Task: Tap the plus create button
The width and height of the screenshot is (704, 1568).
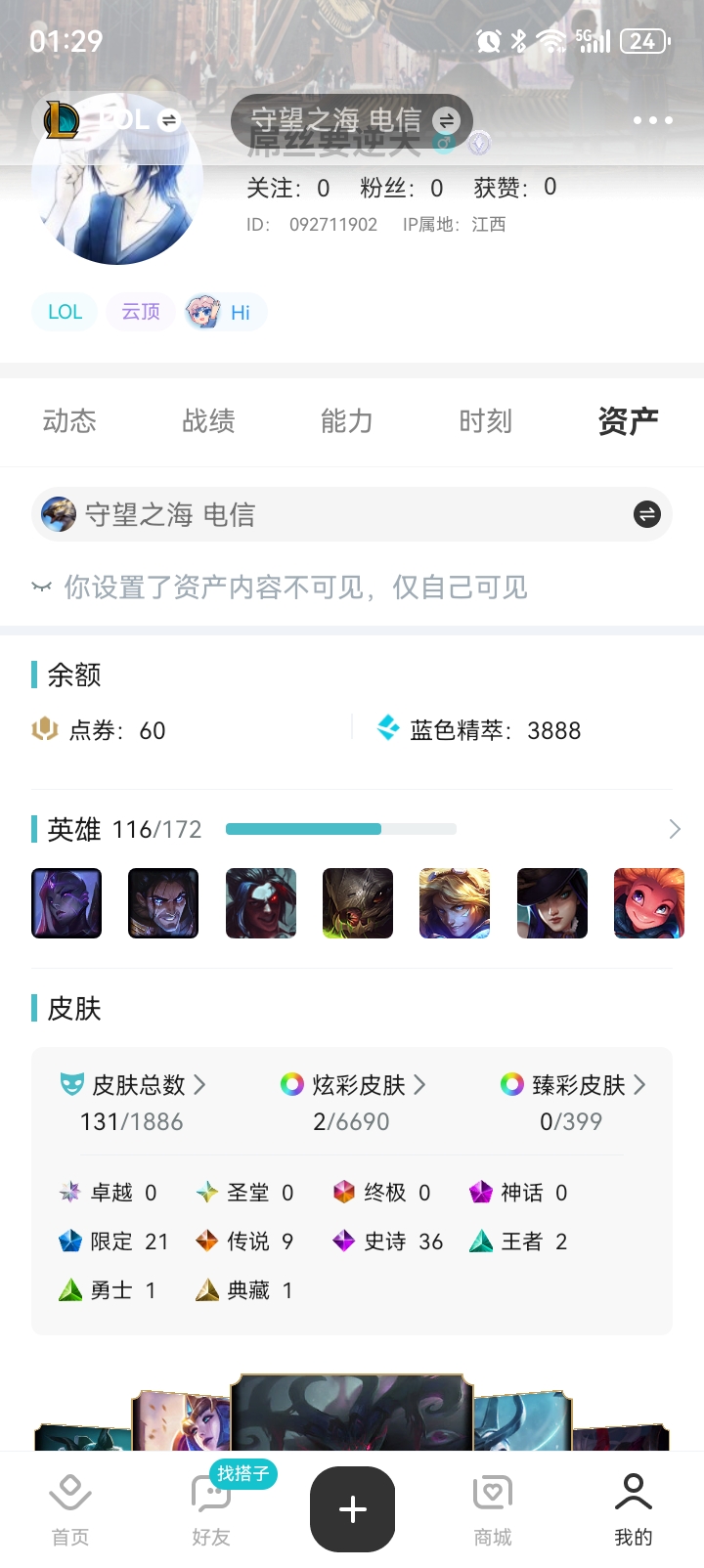Action: pyautogui.click(x=352, y=1508)
